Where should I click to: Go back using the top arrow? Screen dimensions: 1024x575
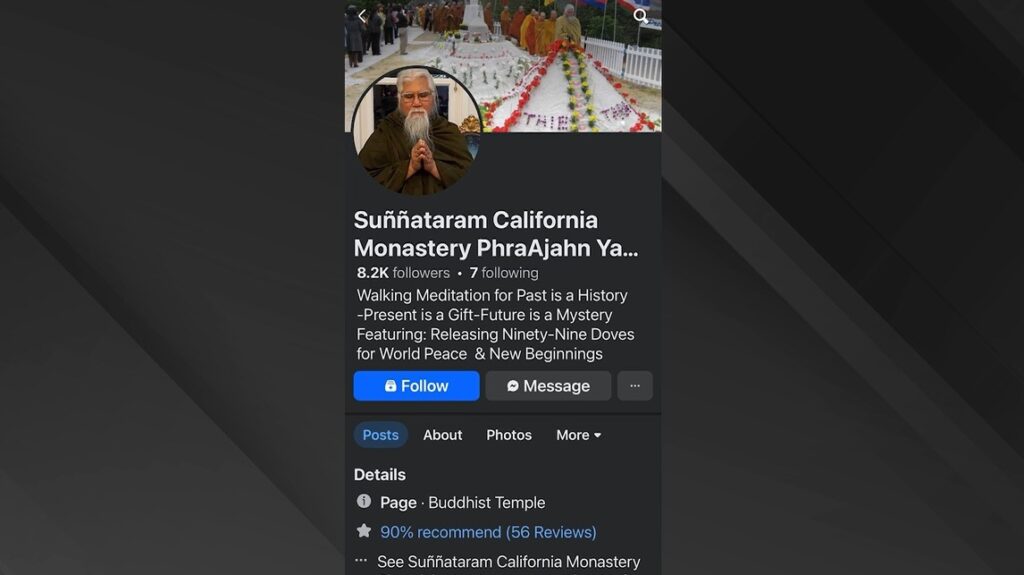click(362, 16)
